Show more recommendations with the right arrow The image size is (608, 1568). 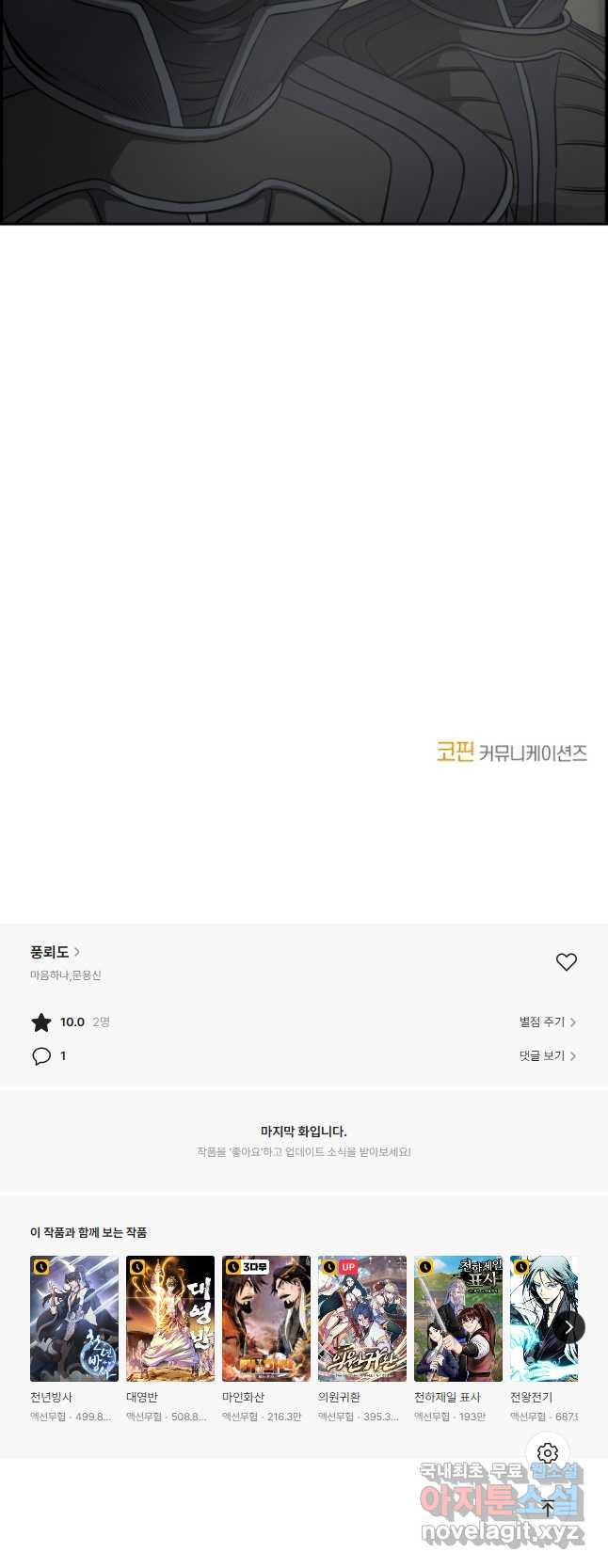[x=568, y=1327]
